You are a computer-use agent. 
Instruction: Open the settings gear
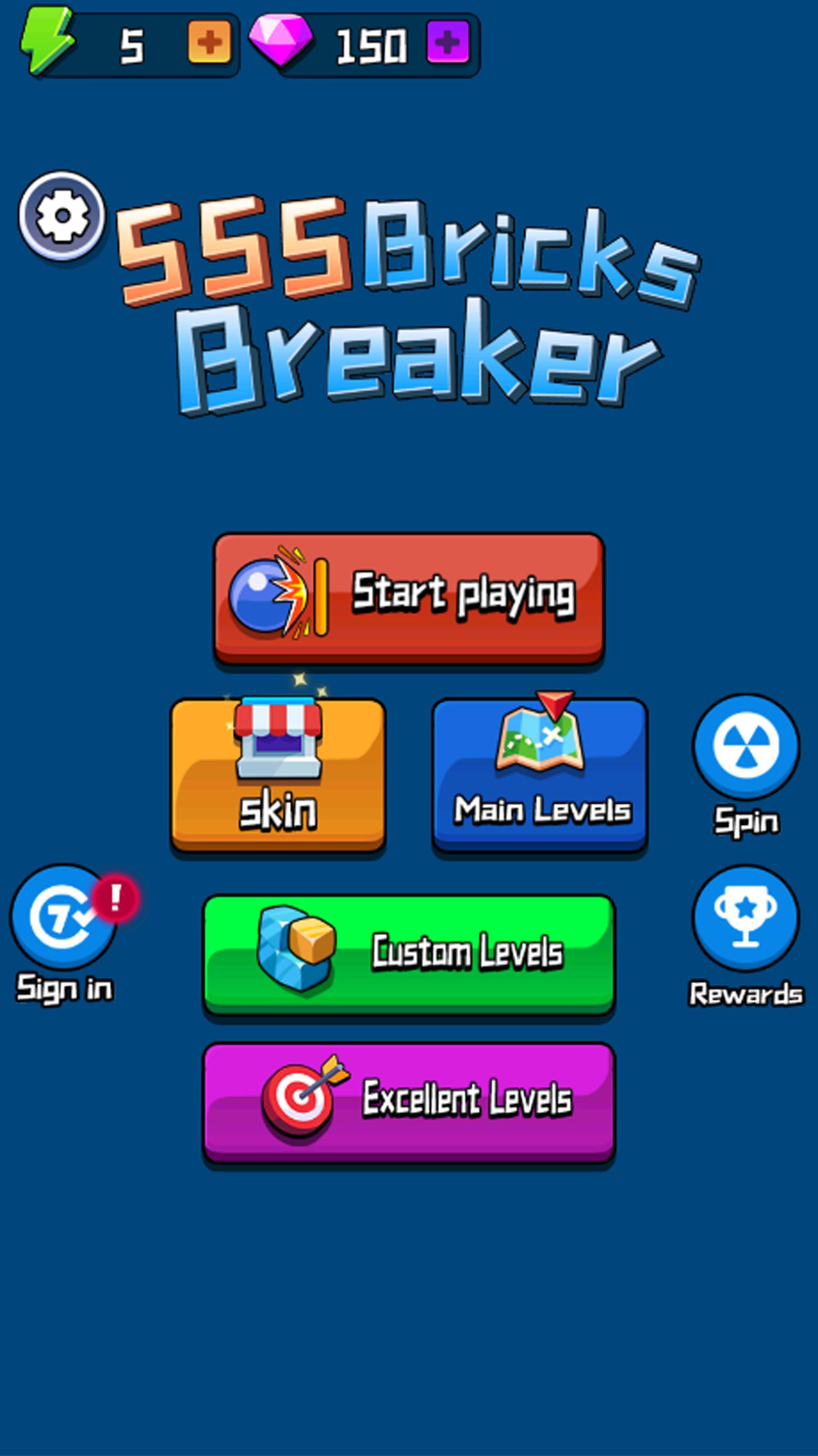point(62,215)
